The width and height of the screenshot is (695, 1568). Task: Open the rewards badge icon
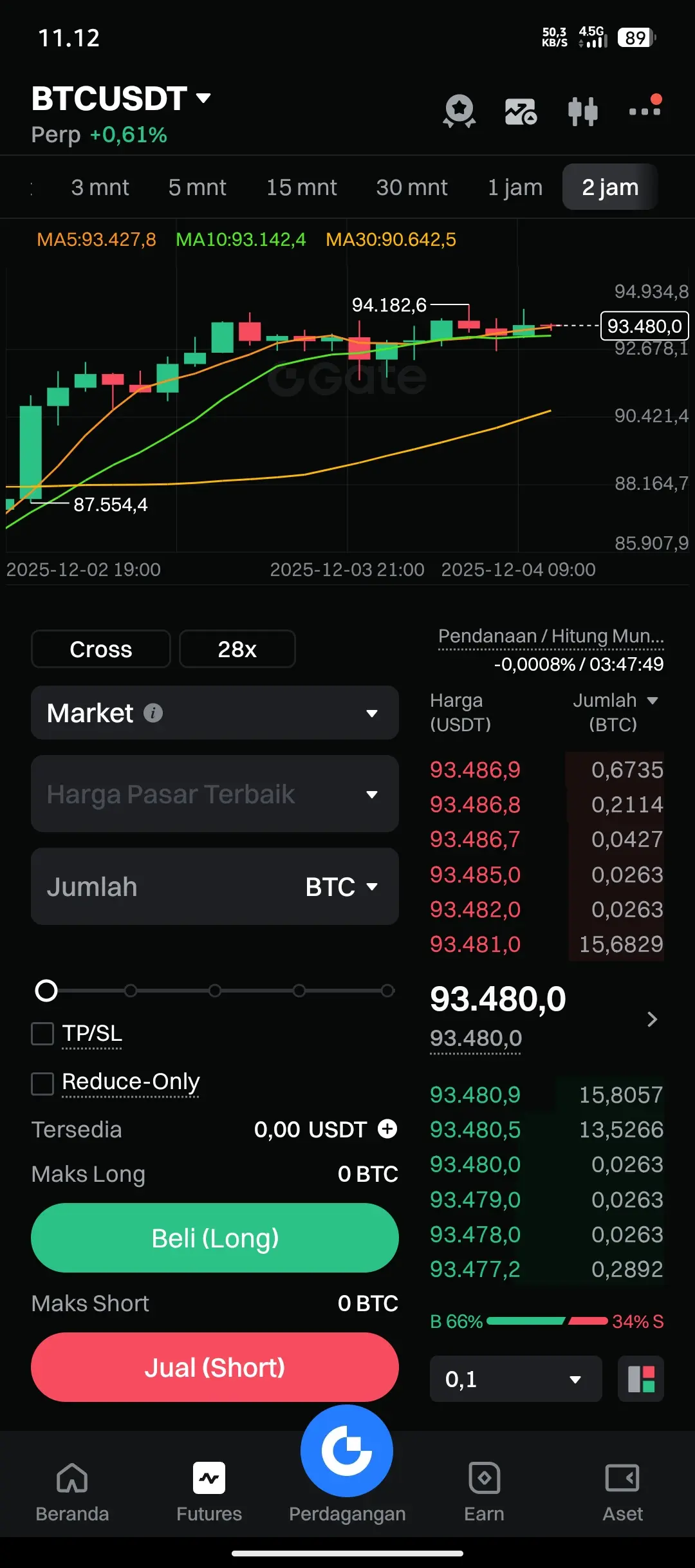[x=459, y=111]
